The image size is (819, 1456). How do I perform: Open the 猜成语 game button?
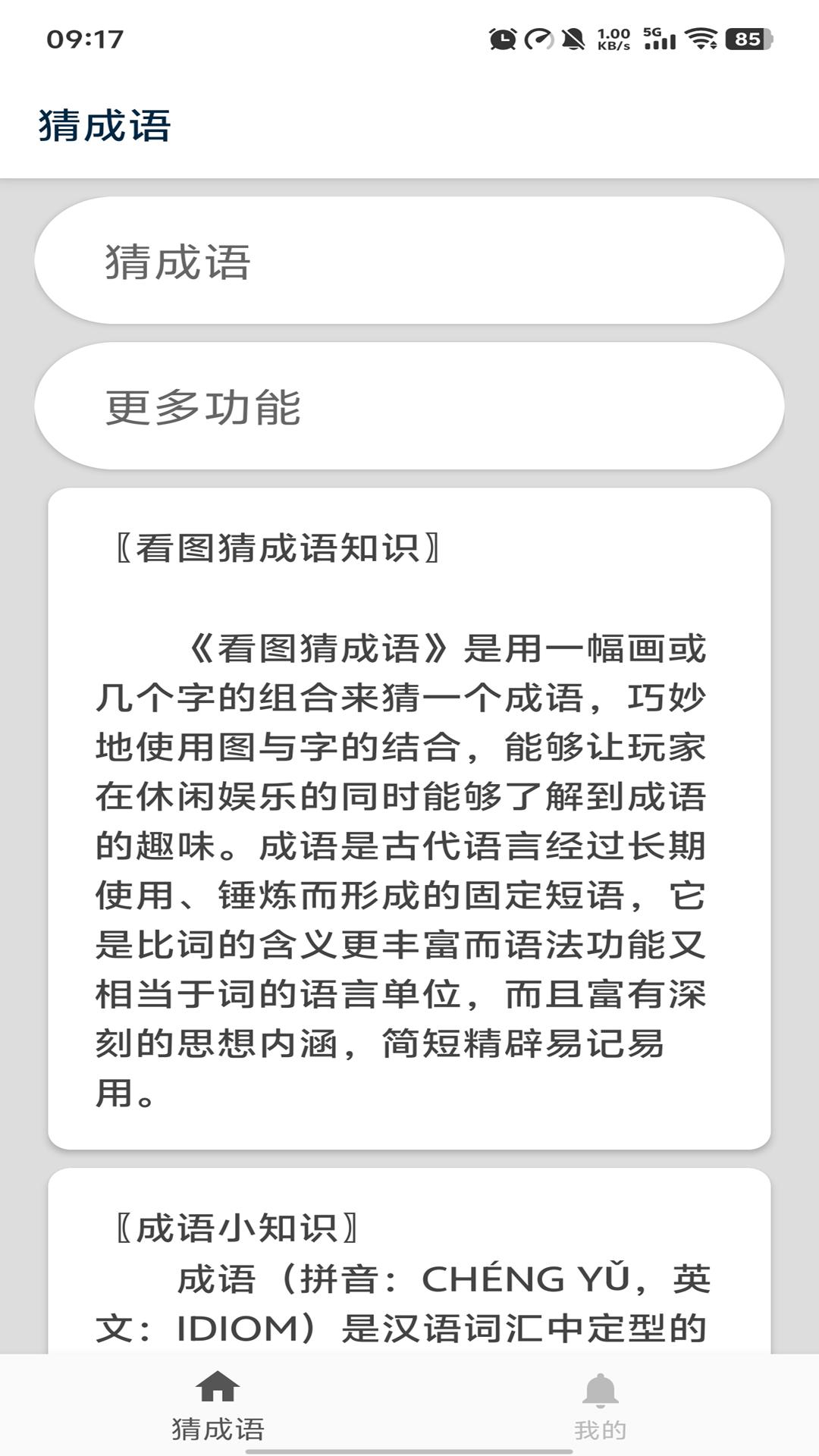click(x=409, y=262)
